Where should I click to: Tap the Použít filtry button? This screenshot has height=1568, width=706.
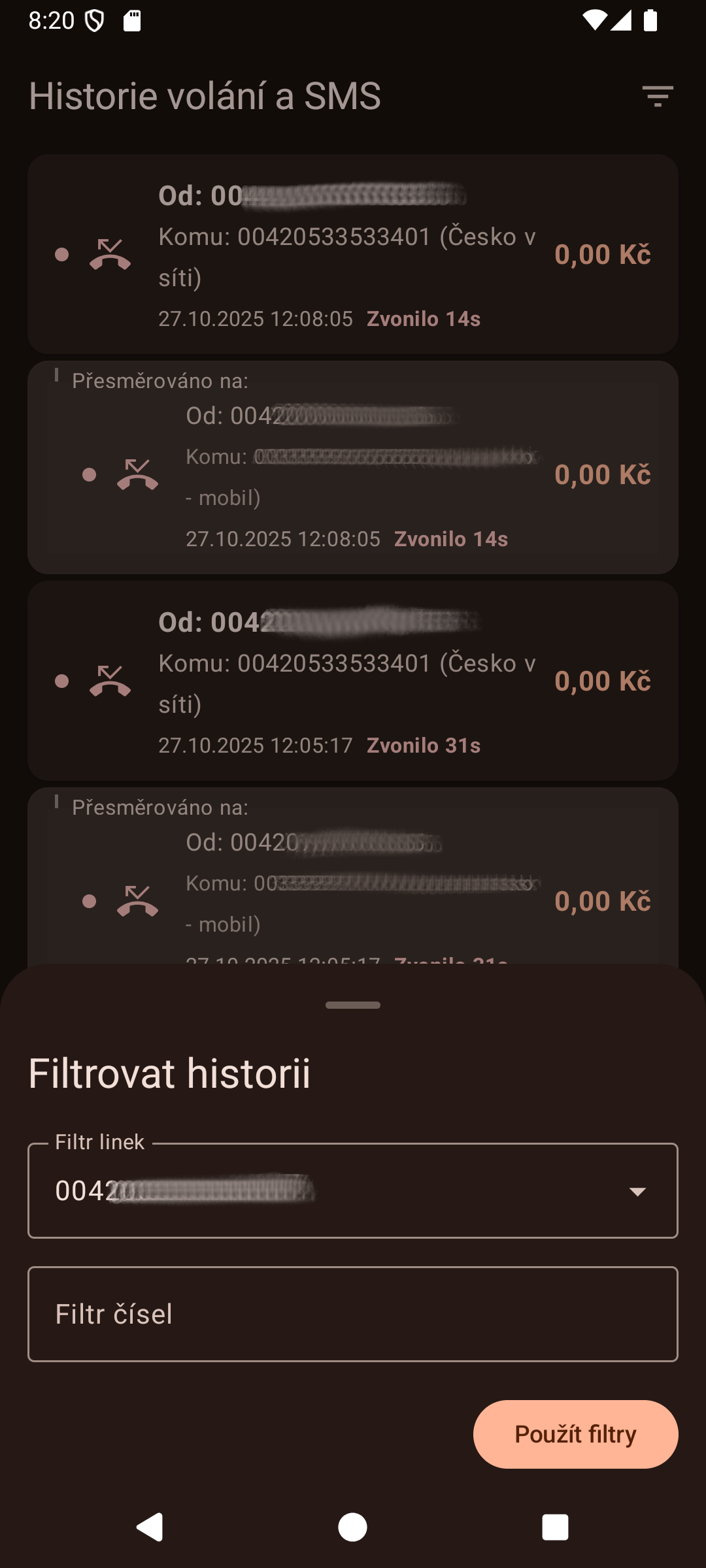(x=575, y=1434)
